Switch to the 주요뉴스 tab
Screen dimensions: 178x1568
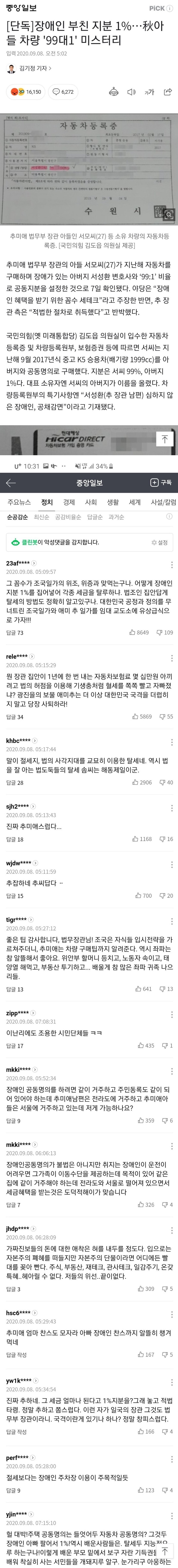click(x=19, y=502)
